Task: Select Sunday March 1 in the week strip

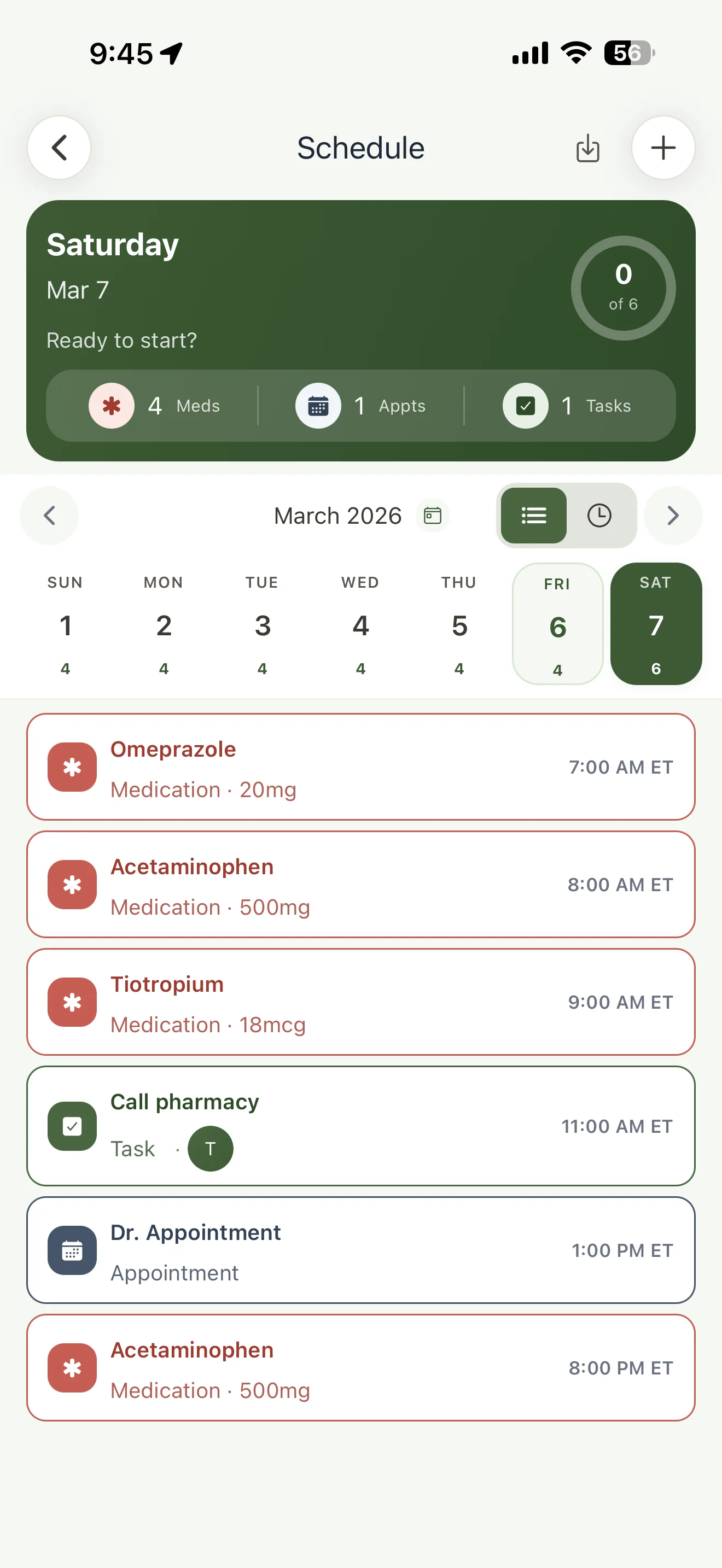Action: [x=65, y=625]
